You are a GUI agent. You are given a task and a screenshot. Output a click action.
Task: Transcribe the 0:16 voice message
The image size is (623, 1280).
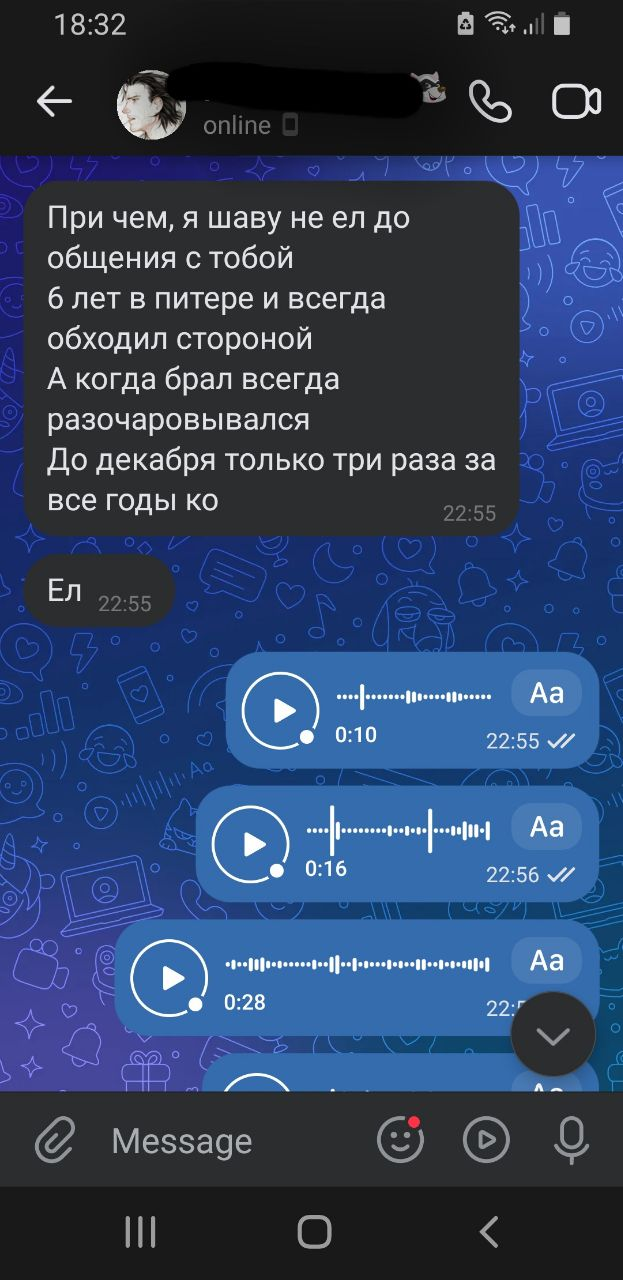(x=547, y=826)
